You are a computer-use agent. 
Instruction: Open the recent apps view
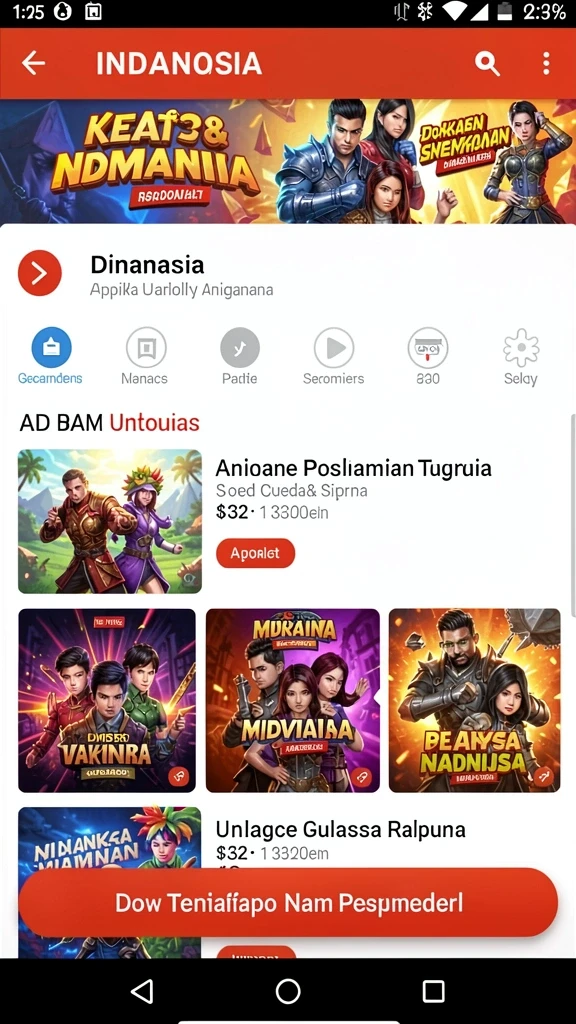434,991
